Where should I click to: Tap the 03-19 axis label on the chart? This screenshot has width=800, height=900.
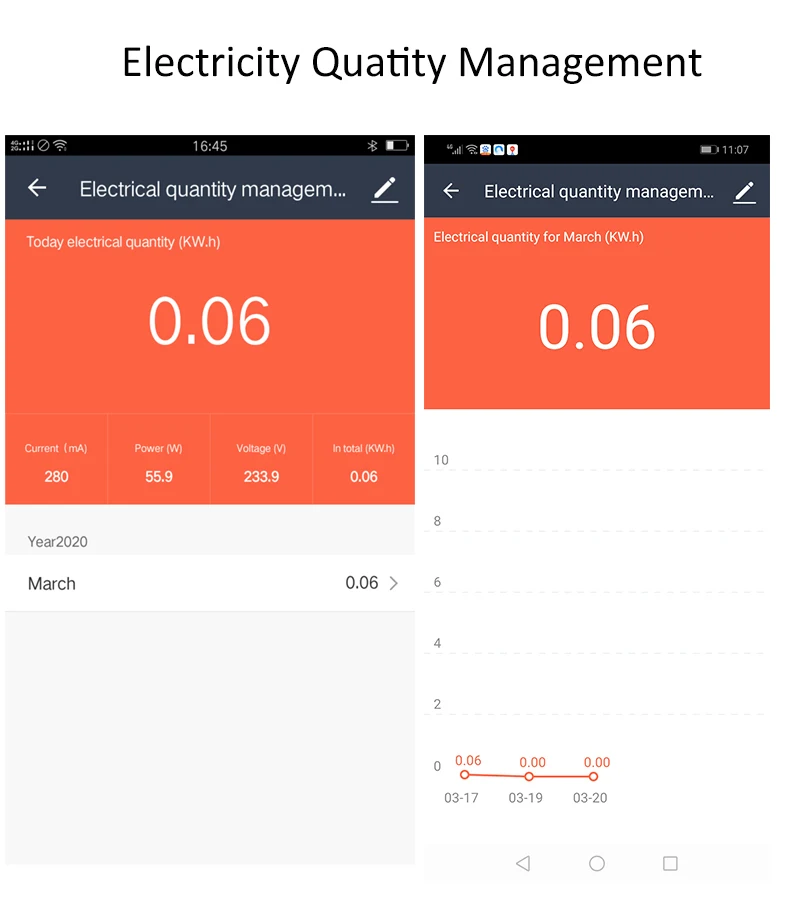526,798
